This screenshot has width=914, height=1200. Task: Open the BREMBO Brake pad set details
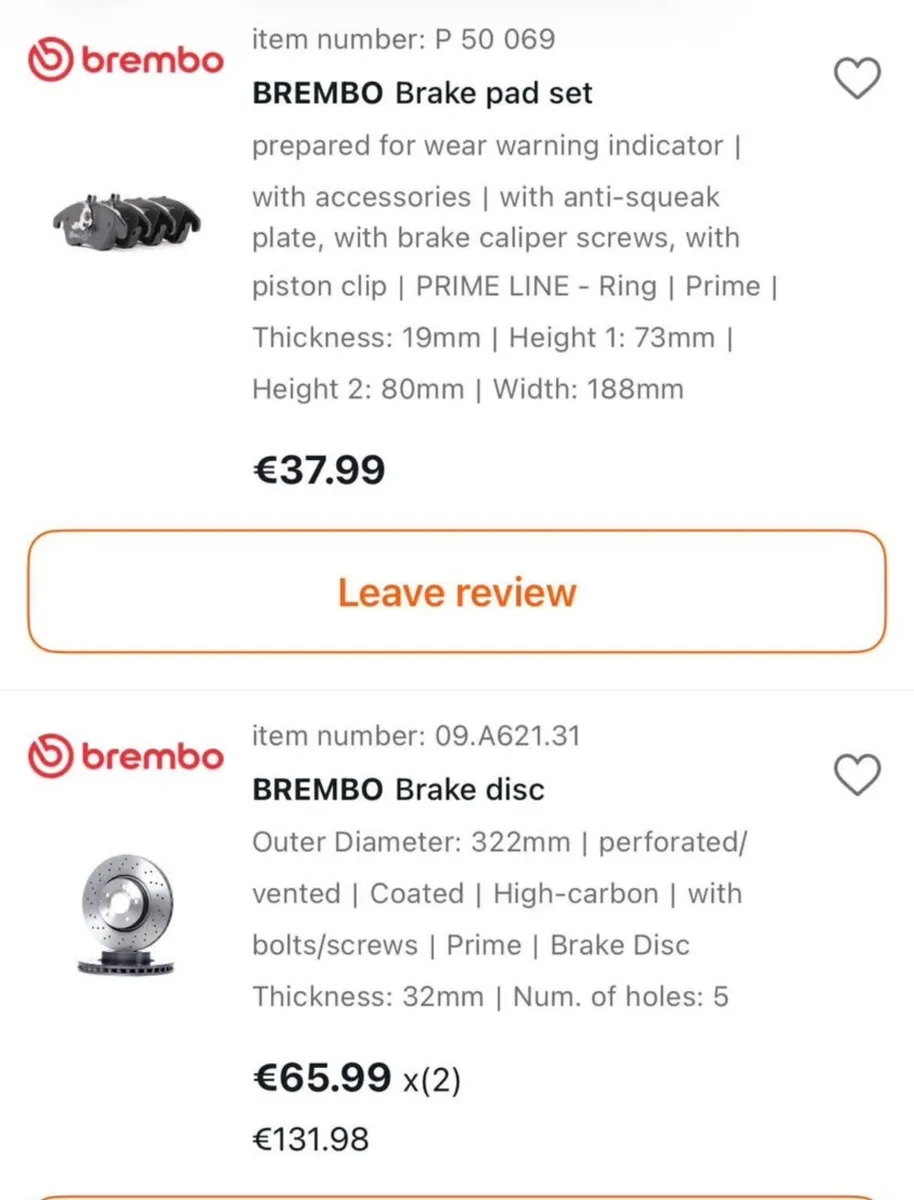coord(423,92)
